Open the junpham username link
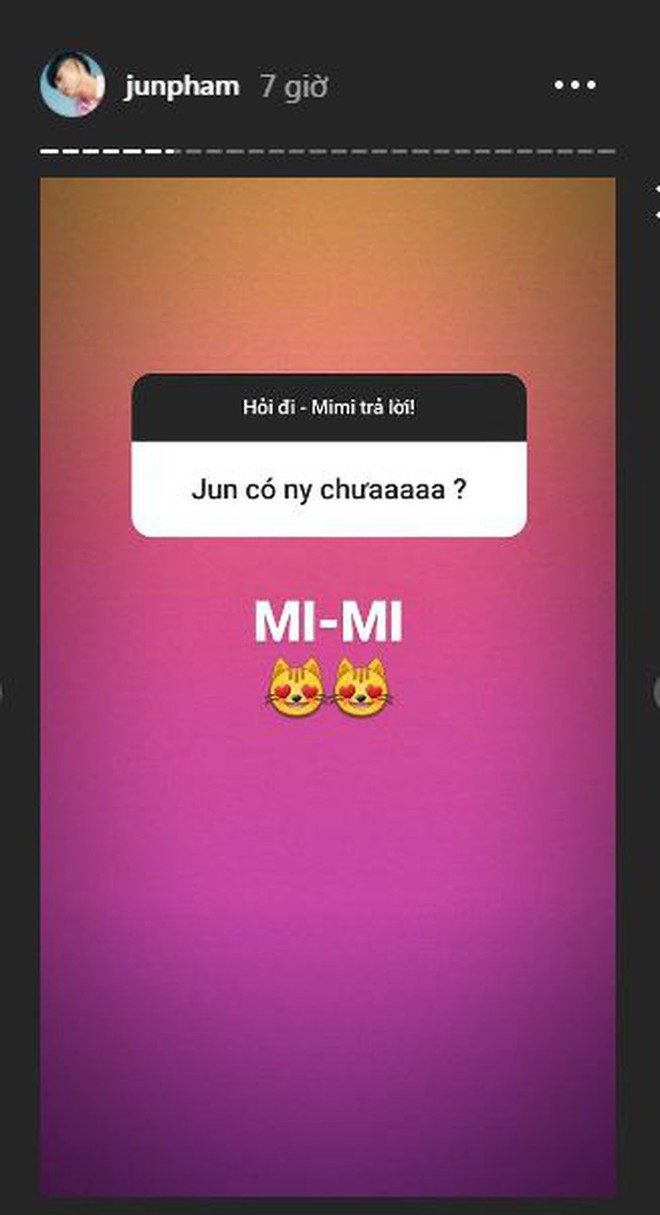The image size is (660, 1215). tap(181, 86)
